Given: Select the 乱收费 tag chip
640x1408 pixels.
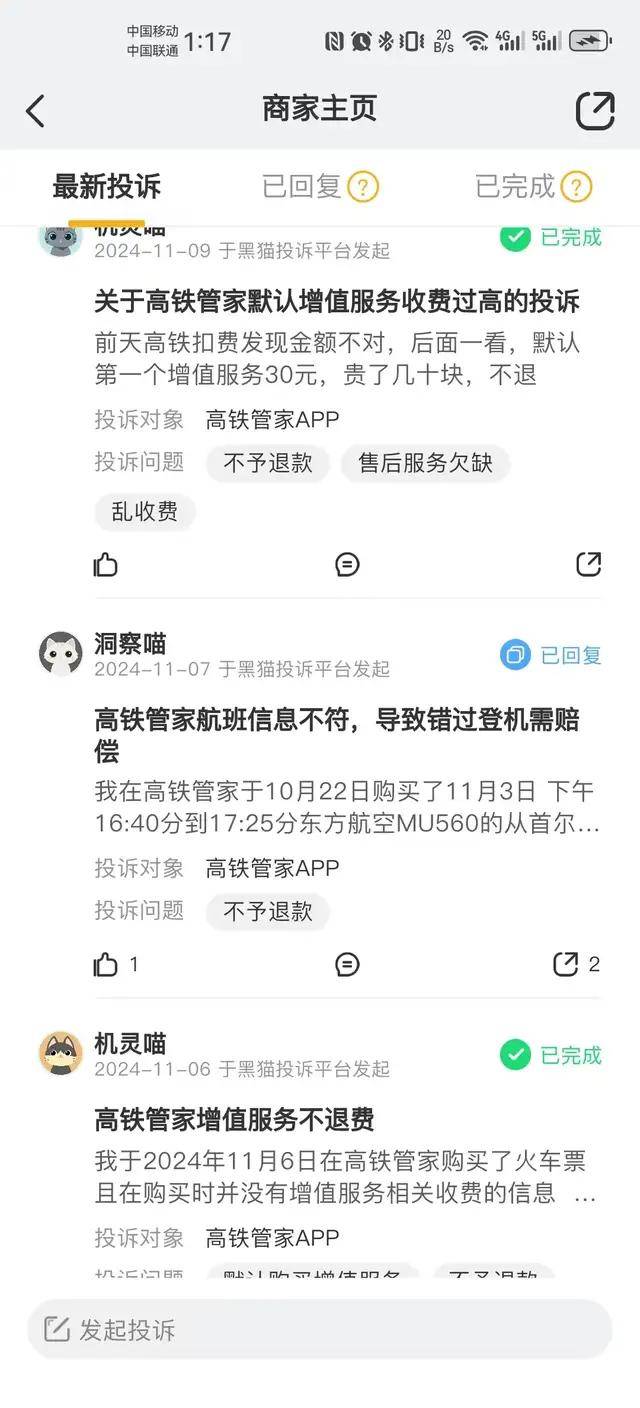Looking at the screenshot, I should click(145, 512).
